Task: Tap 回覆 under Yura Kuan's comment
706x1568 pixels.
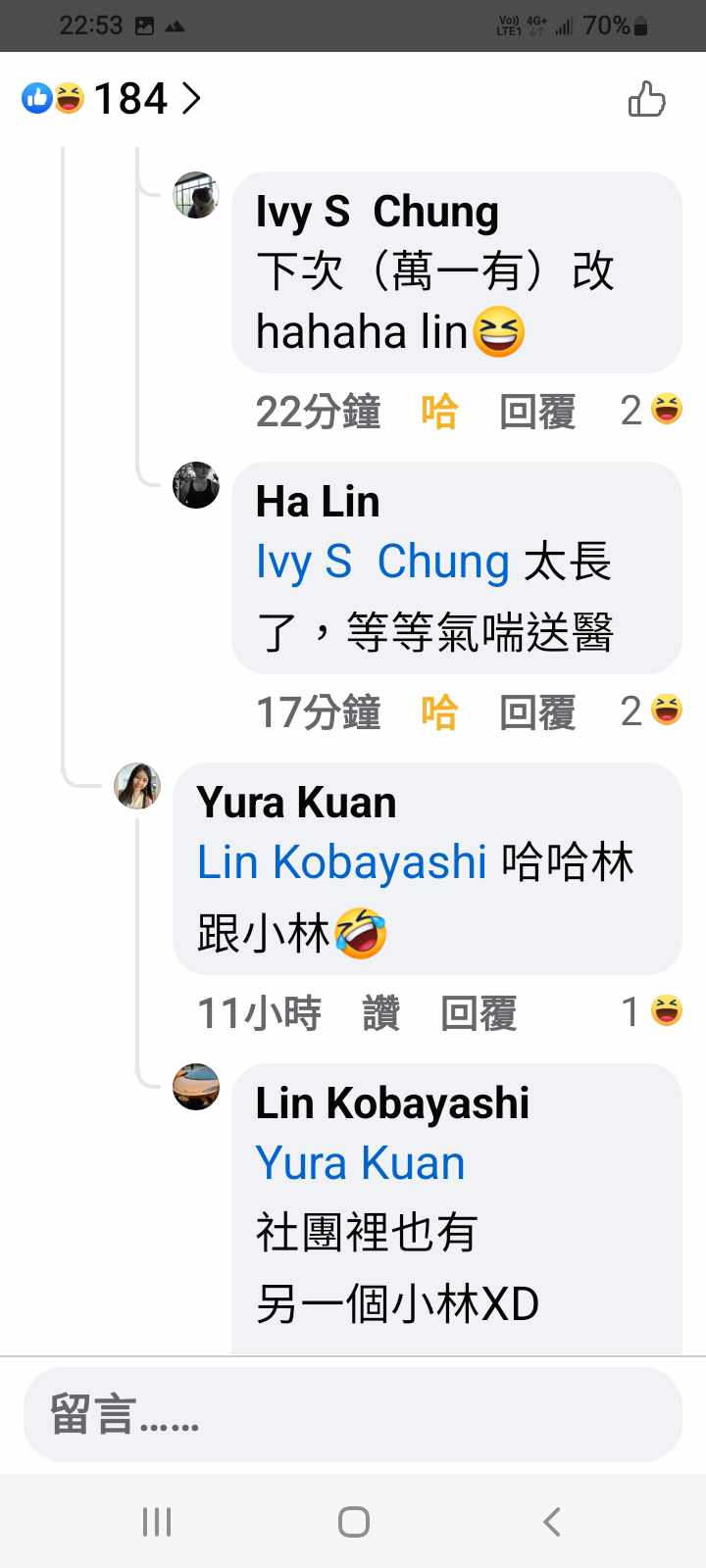Action: click(478, 1013)
